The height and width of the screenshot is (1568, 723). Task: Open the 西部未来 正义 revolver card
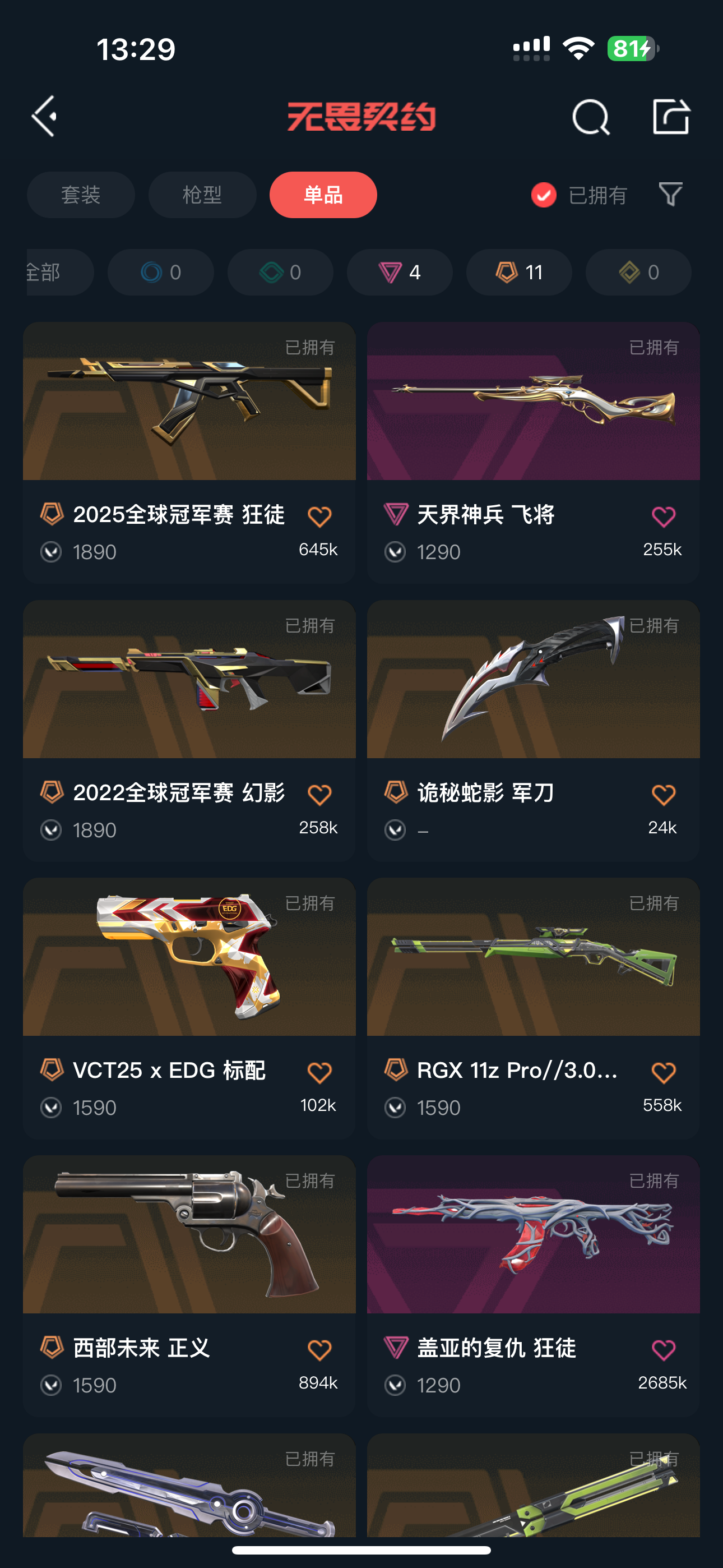189,1234
